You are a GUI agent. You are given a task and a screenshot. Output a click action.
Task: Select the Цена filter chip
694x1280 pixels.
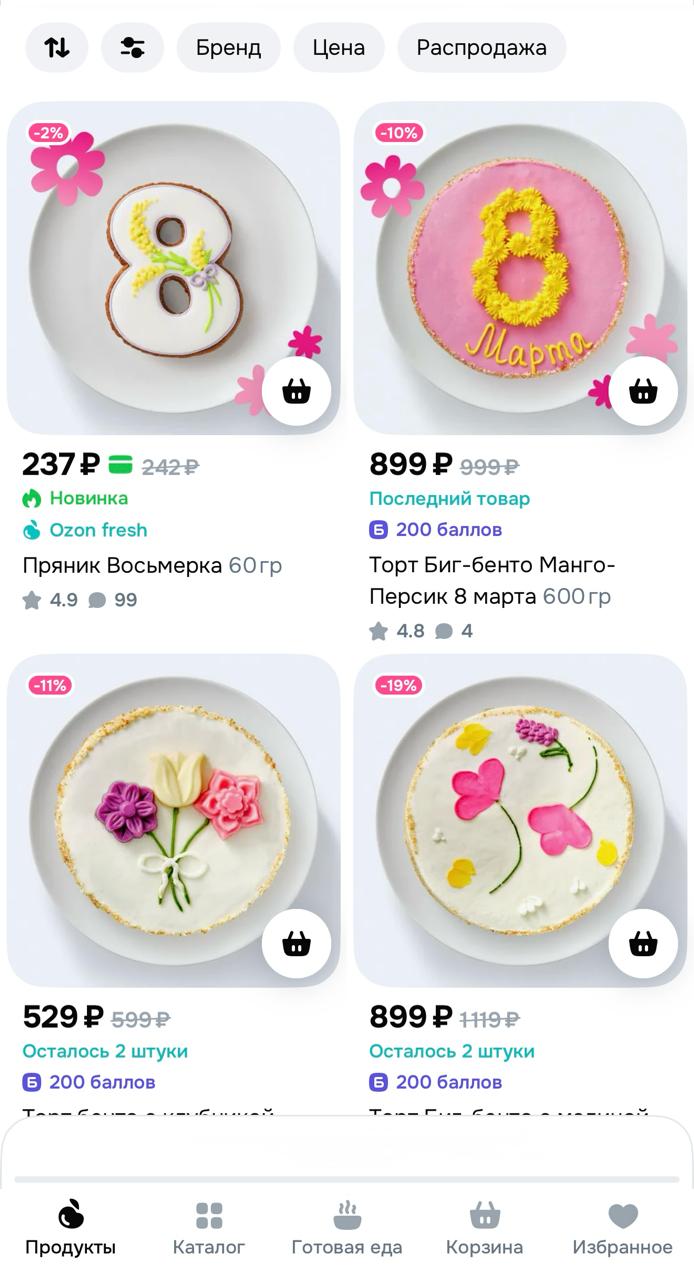[338, 48]
